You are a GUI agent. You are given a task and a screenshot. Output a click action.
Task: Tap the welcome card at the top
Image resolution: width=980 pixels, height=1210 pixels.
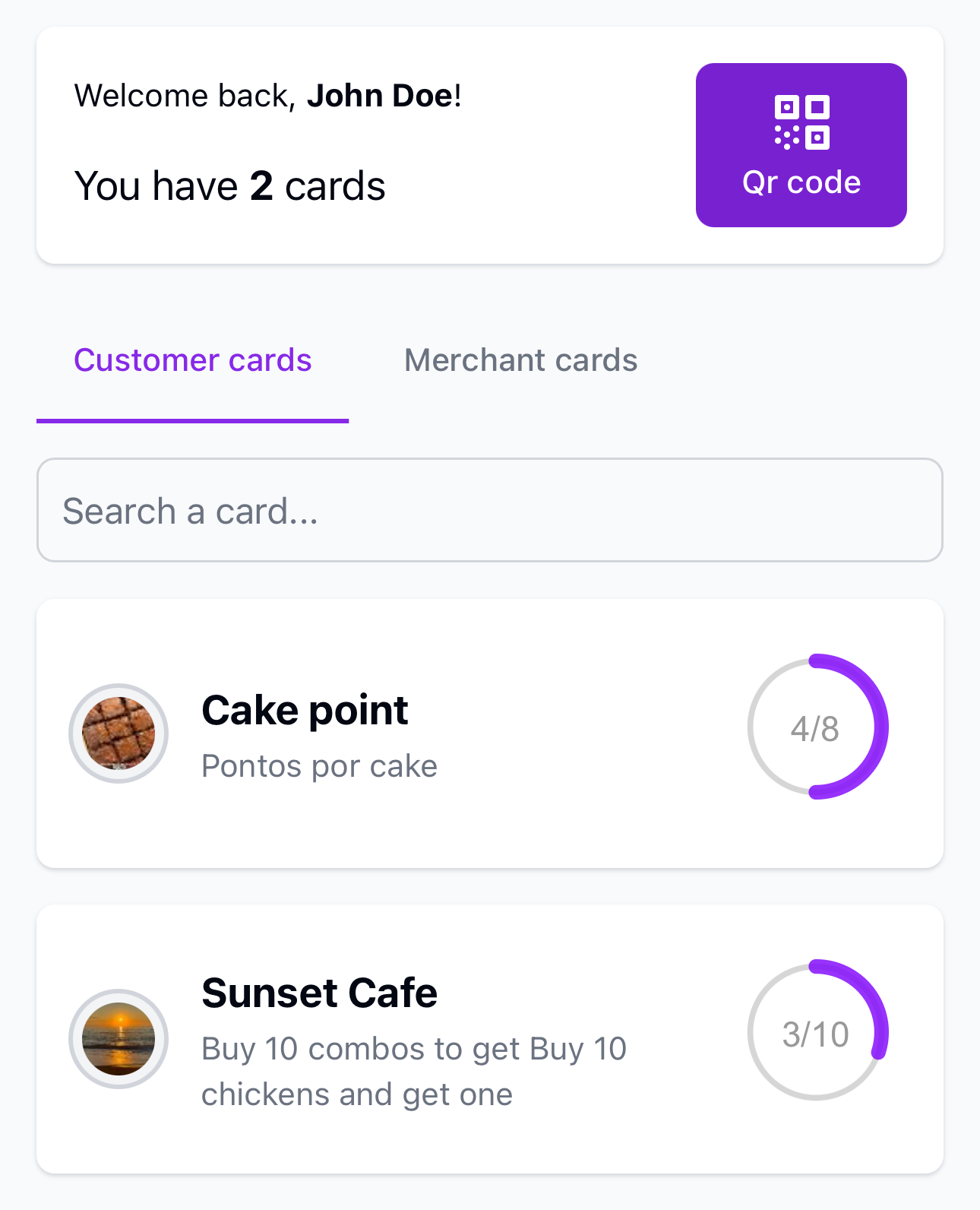point(490,144)
